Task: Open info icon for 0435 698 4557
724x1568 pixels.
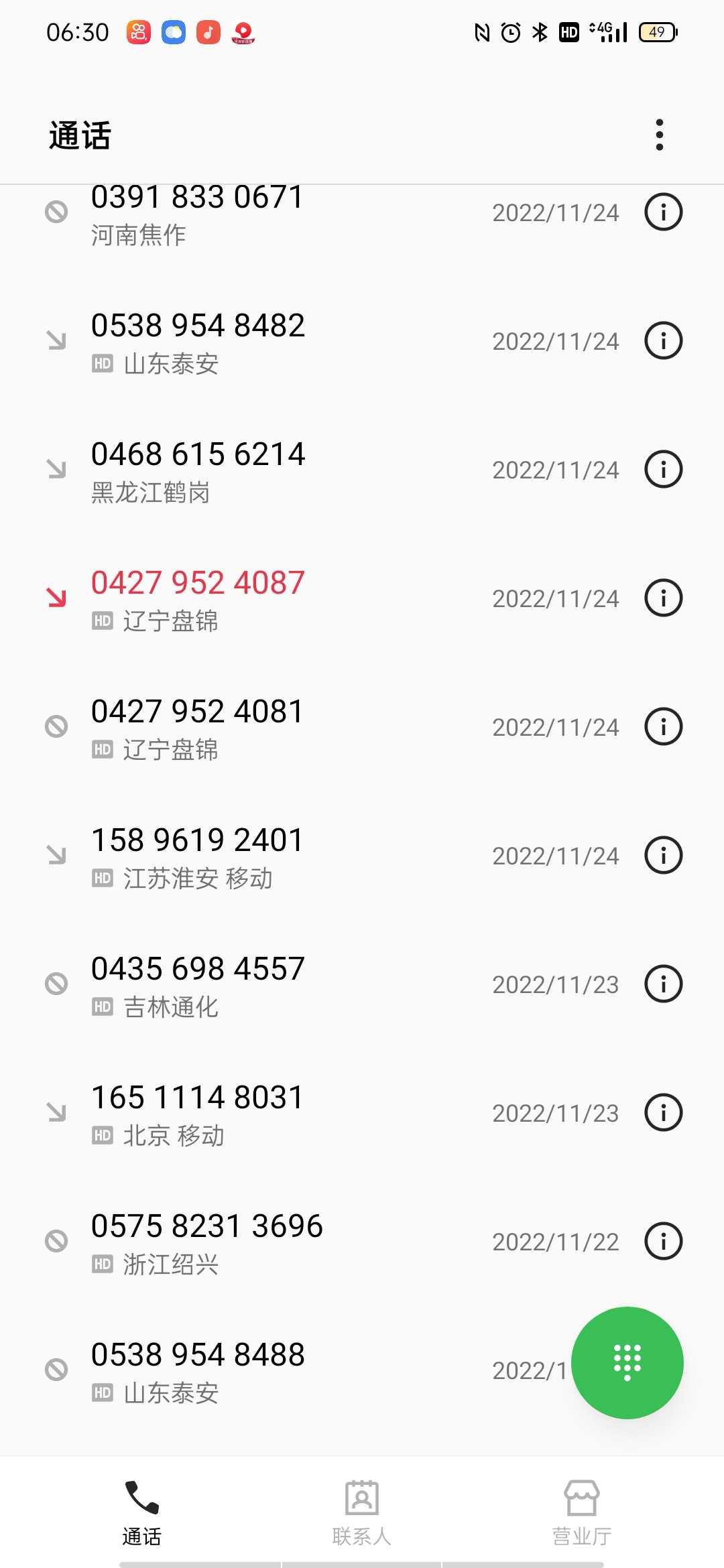Action: 664,984
